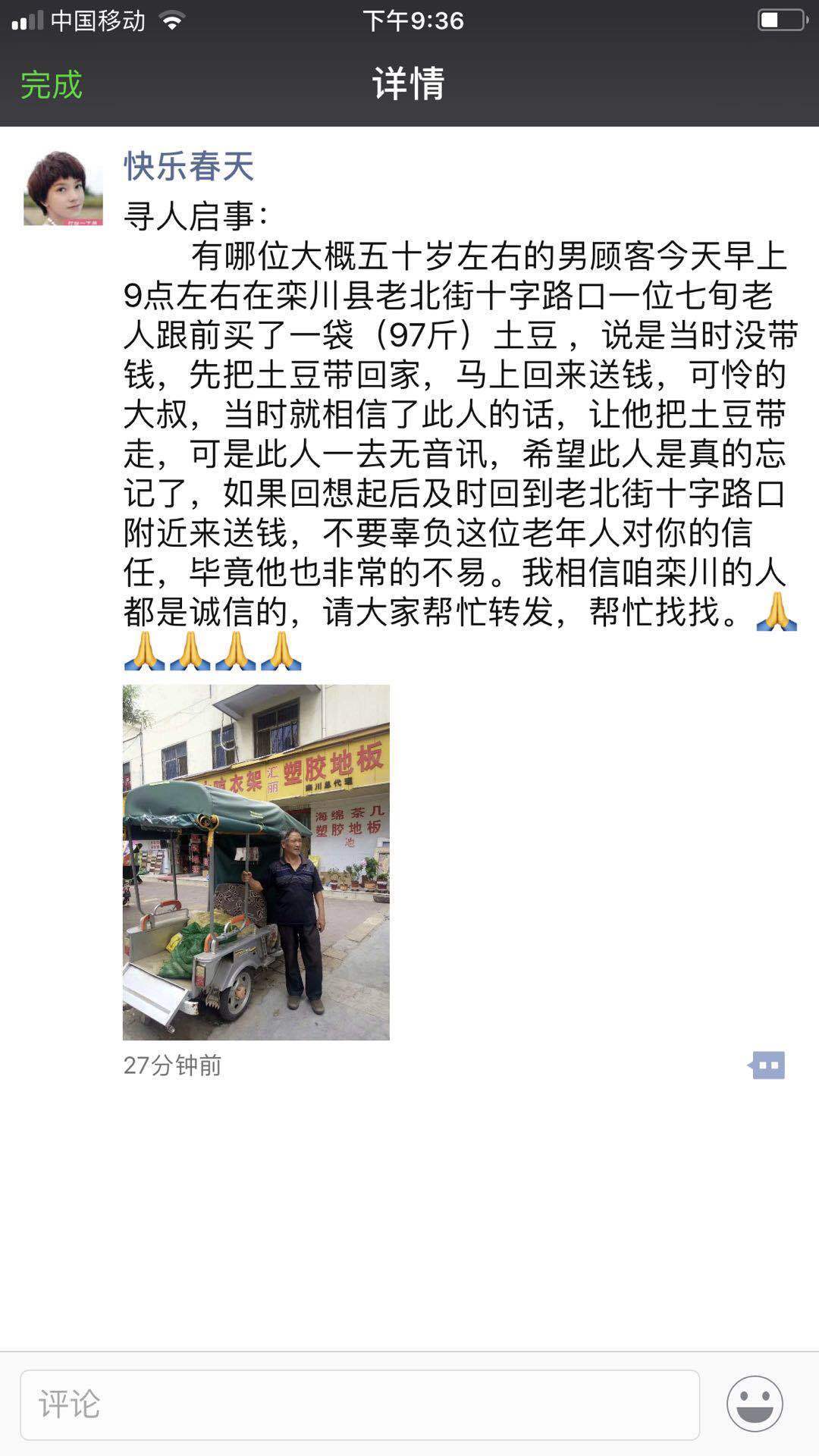The height and width of the screenshot is (1456, 819).
Task: View the attached photo of the vendor
Action: click(256, 862)
